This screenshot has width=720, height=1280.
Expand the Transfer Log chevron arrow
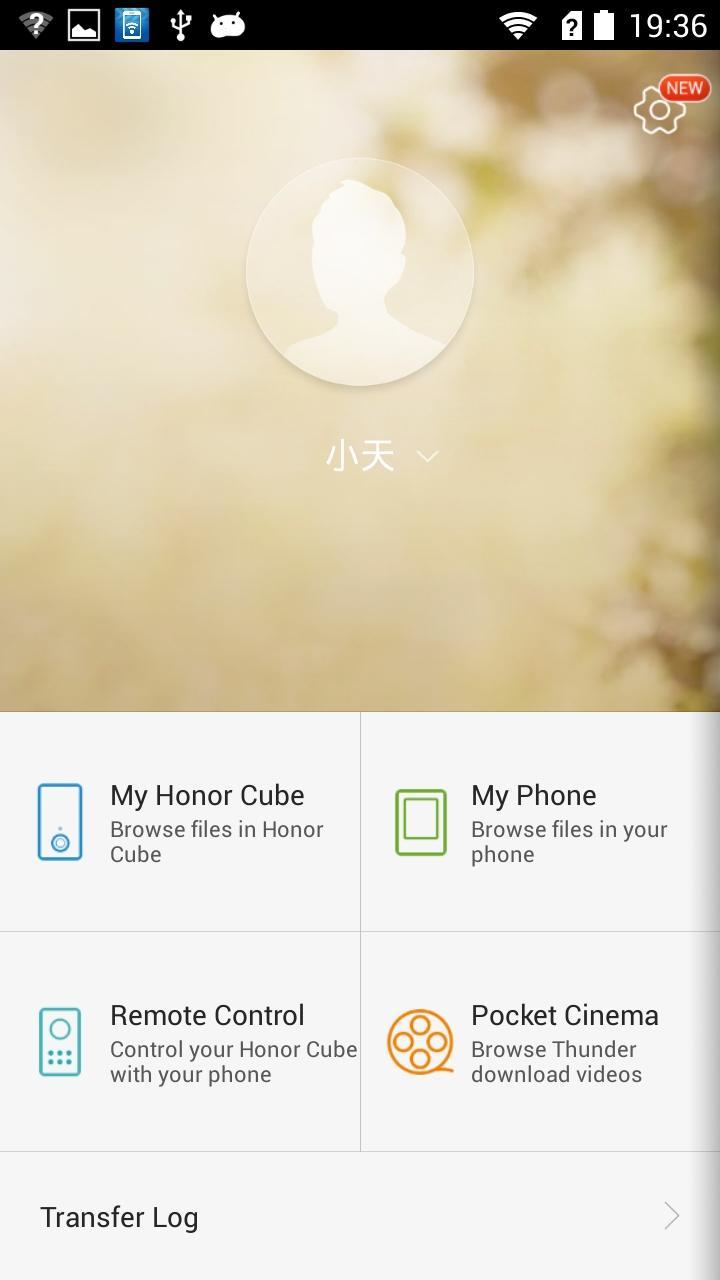[672, 1216]
